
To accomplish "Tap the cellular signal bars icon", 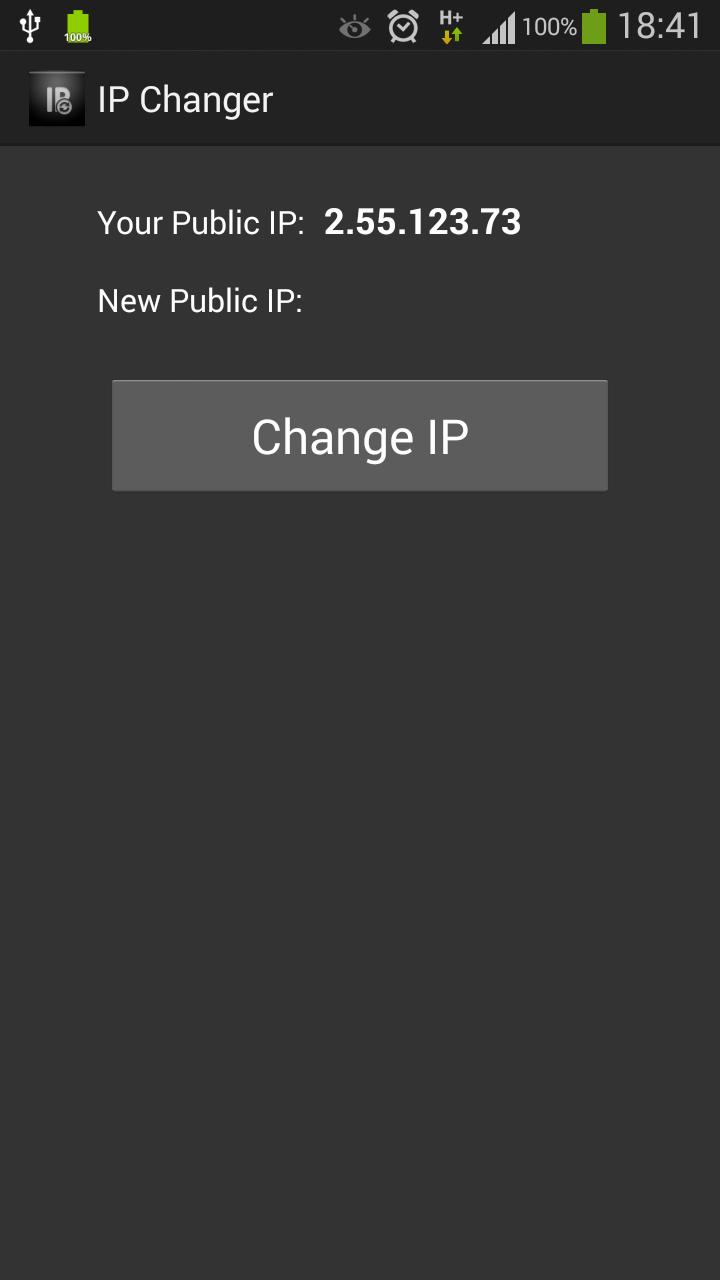I will click(499, 25).
